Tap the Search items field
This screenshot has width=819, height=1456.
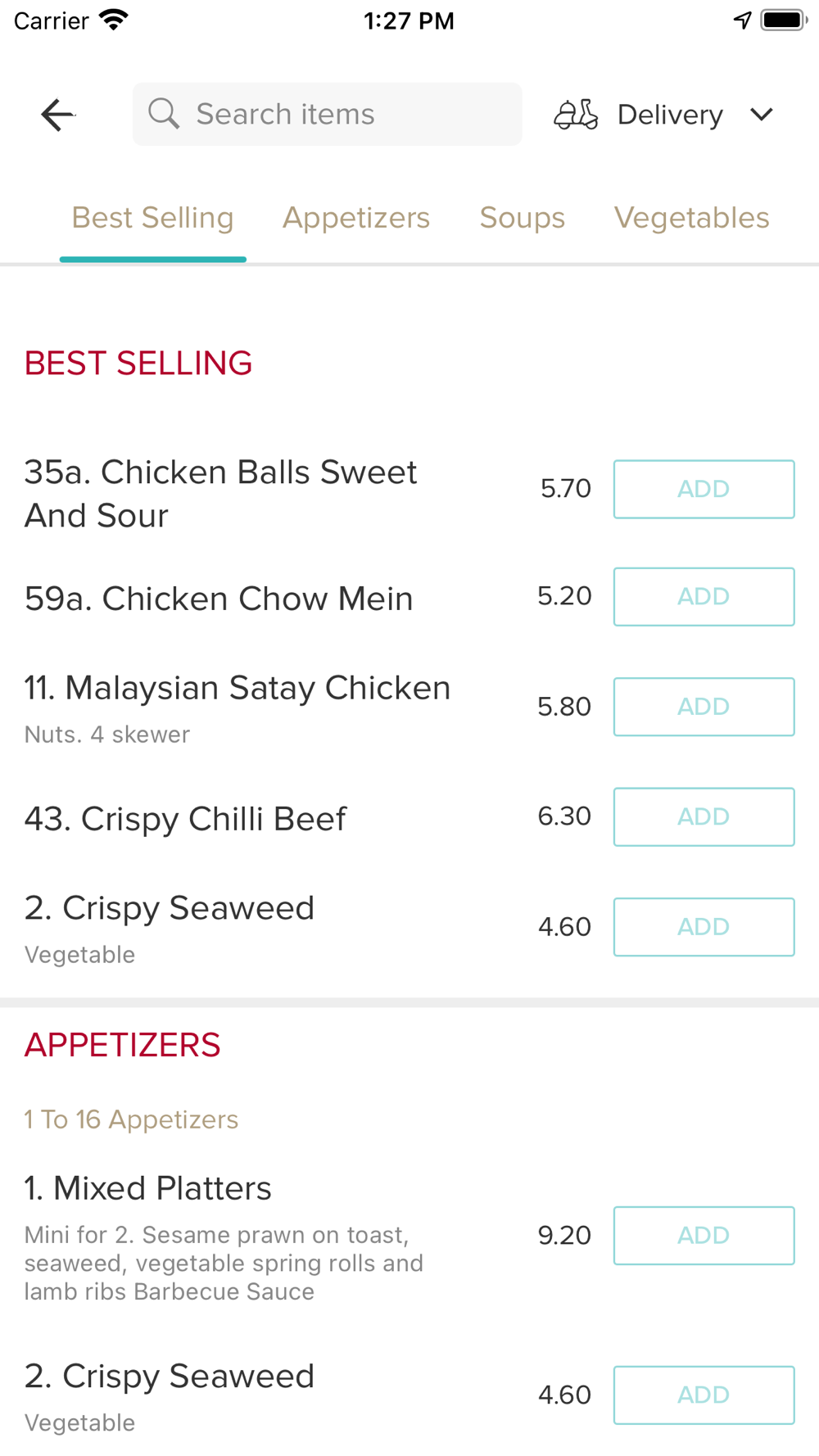coord(328,115)
